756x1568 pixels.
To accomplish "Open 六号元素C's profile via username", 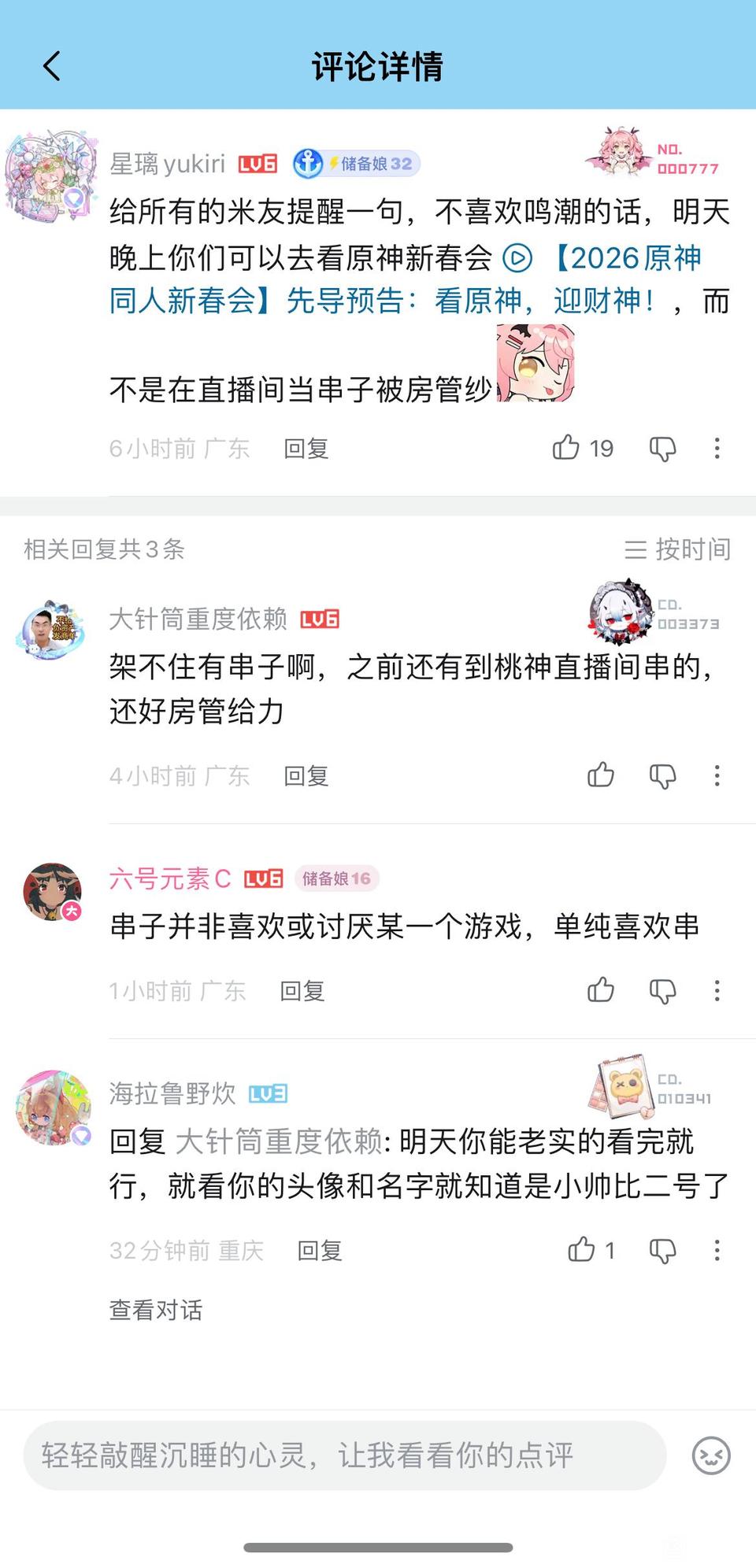I will [170, 878].
